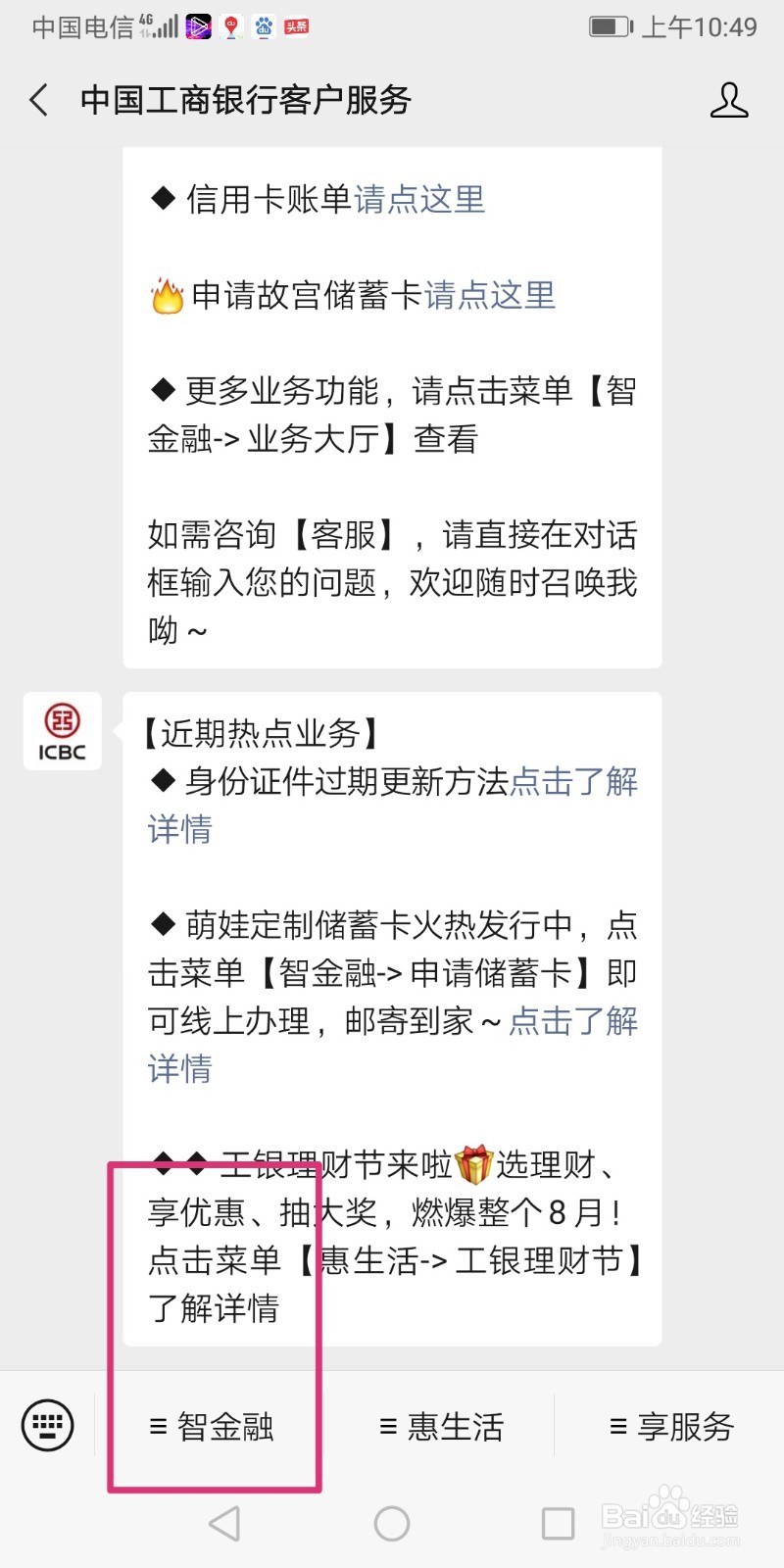Tap the ICBC bank avatar icon

pos(62,731)
